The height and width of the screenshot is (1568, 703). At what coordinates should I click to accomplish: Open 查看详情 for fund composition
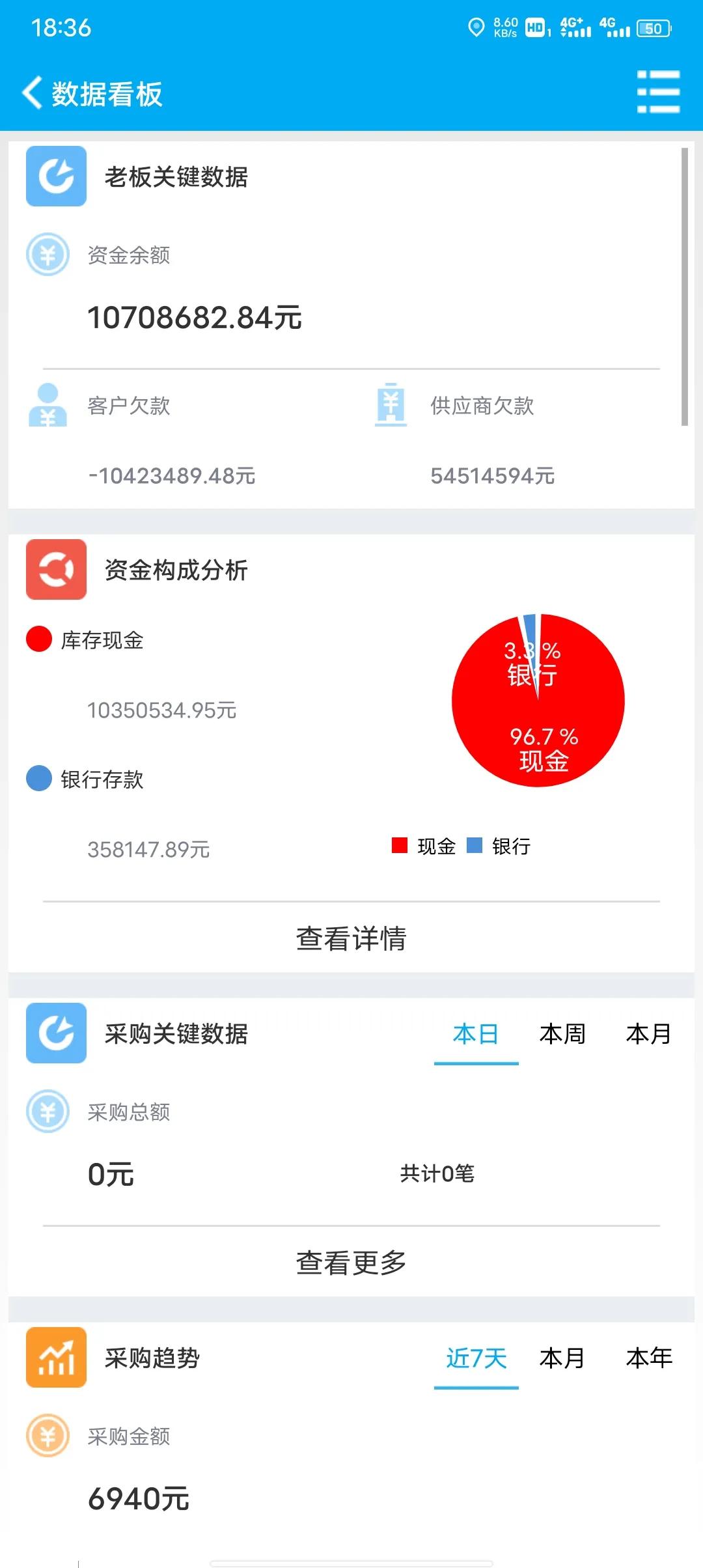(351, 940)
